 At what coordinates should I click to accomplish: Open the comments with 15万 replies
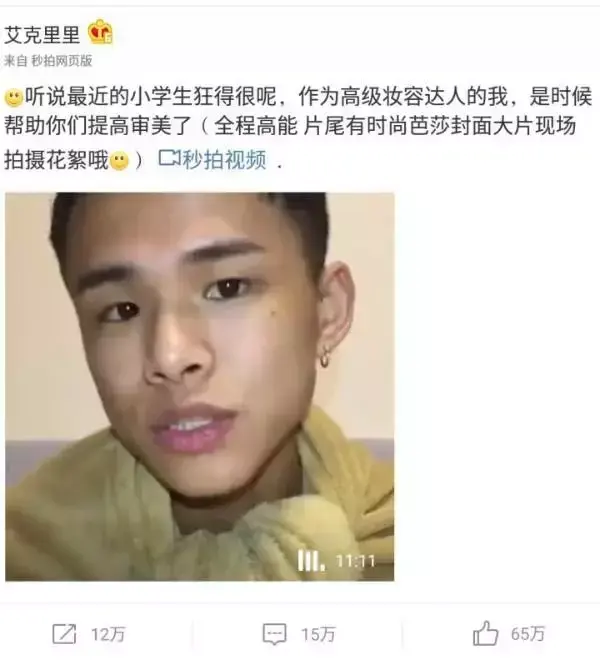click(298, 633)
